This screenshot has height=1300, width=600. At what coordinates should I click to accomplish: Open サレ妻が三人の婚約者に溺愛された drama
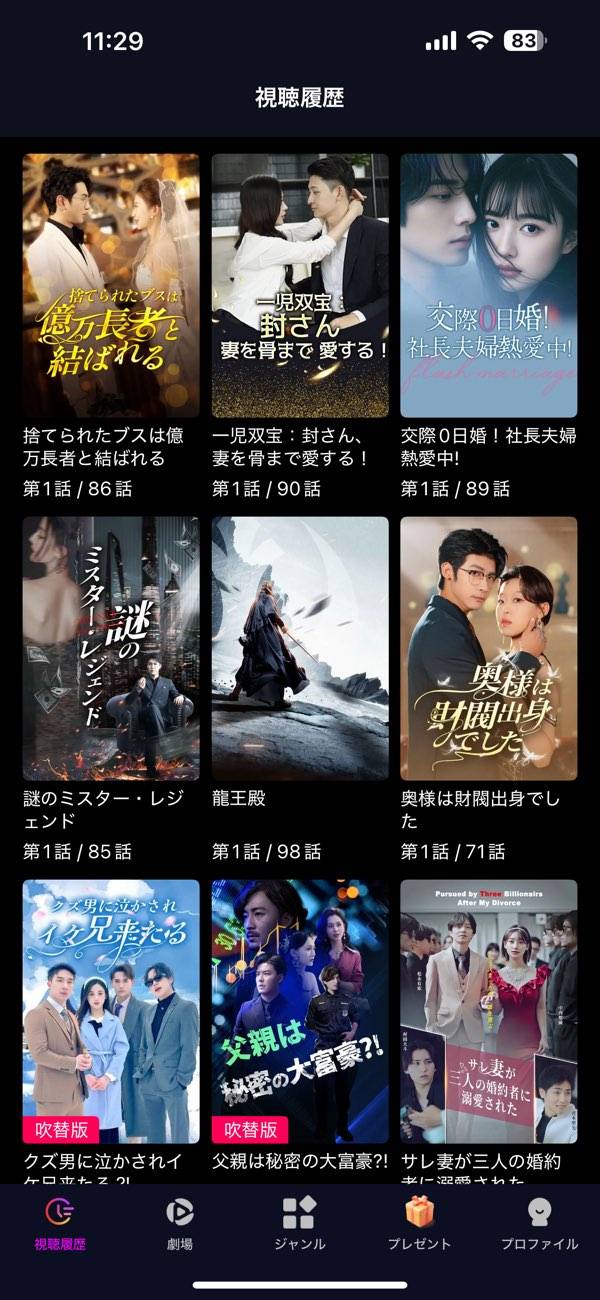coord(489,1010)
